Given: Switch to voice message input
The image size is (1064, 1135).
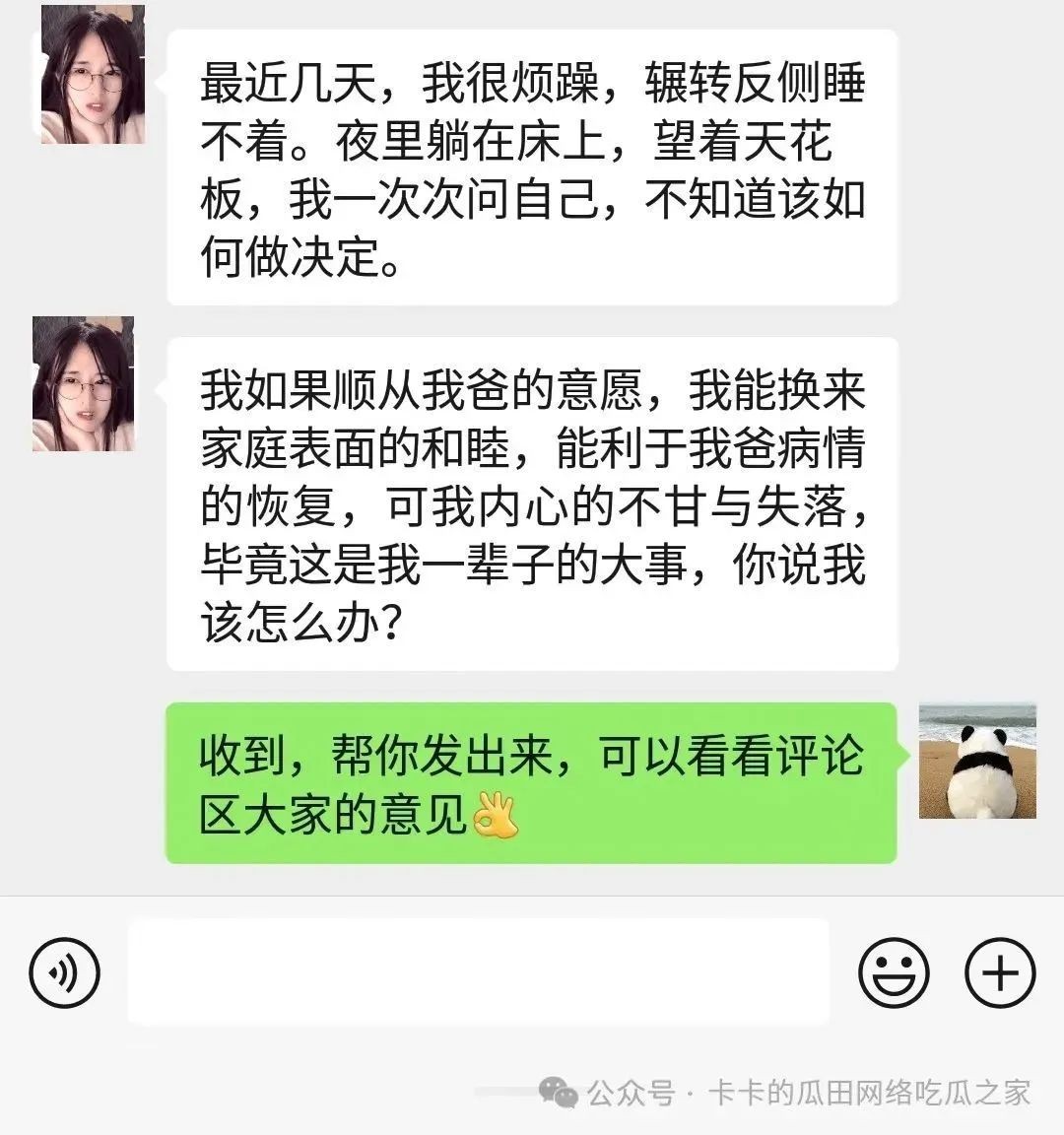Looking at the screenshot, I should point(65,972).
